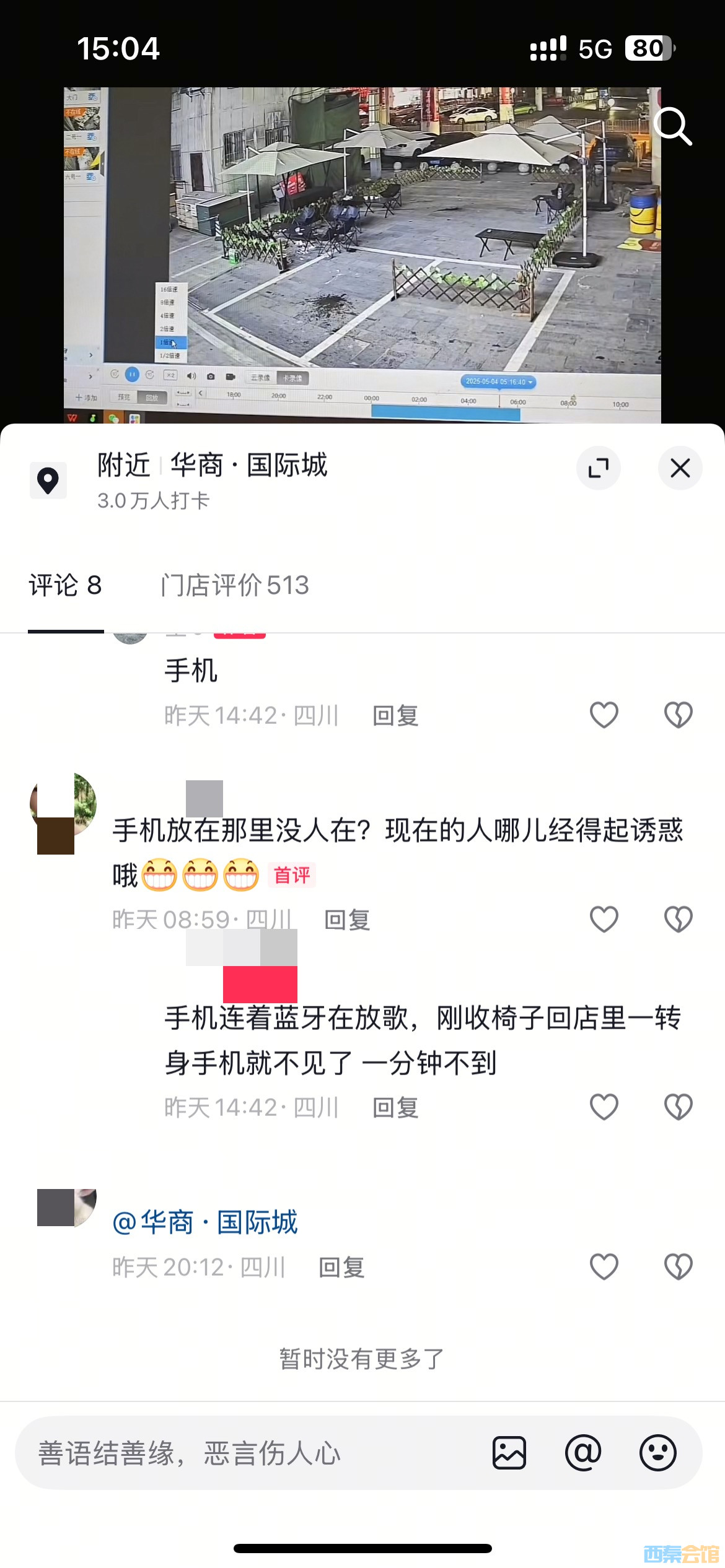725x1568 pixels.
Task: Reply to the 昨天 08:59 comment
Action: [x=347, y=920]
